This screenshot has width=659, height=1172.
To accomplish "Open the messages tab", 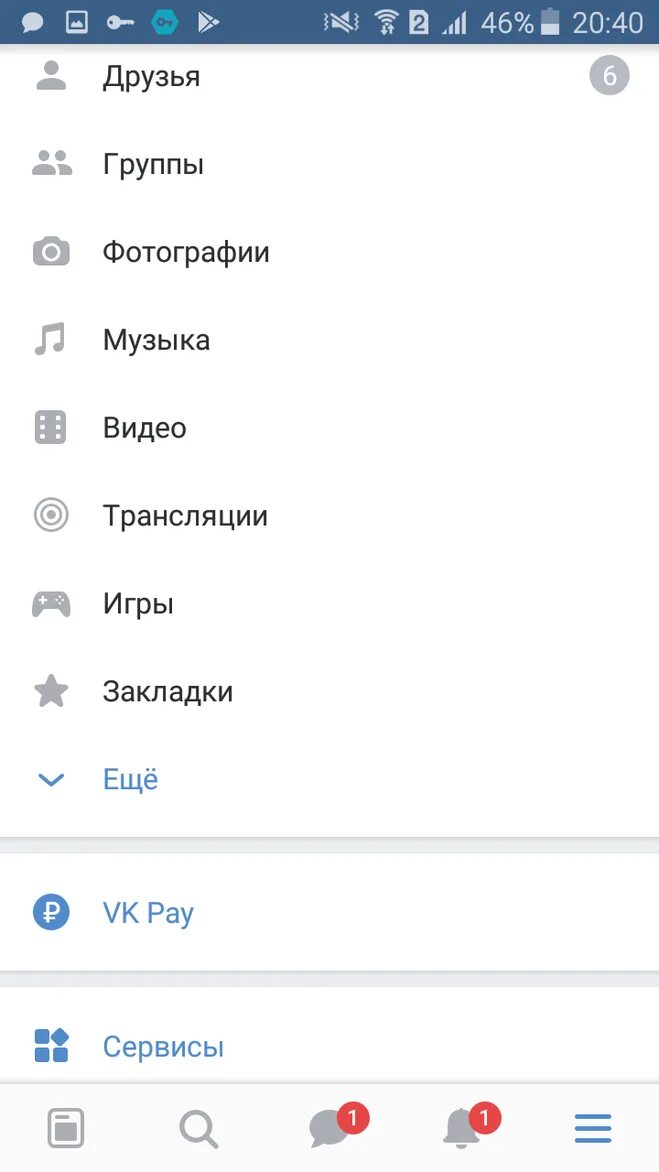I will pyautogui.click(x=330, y=1129).
